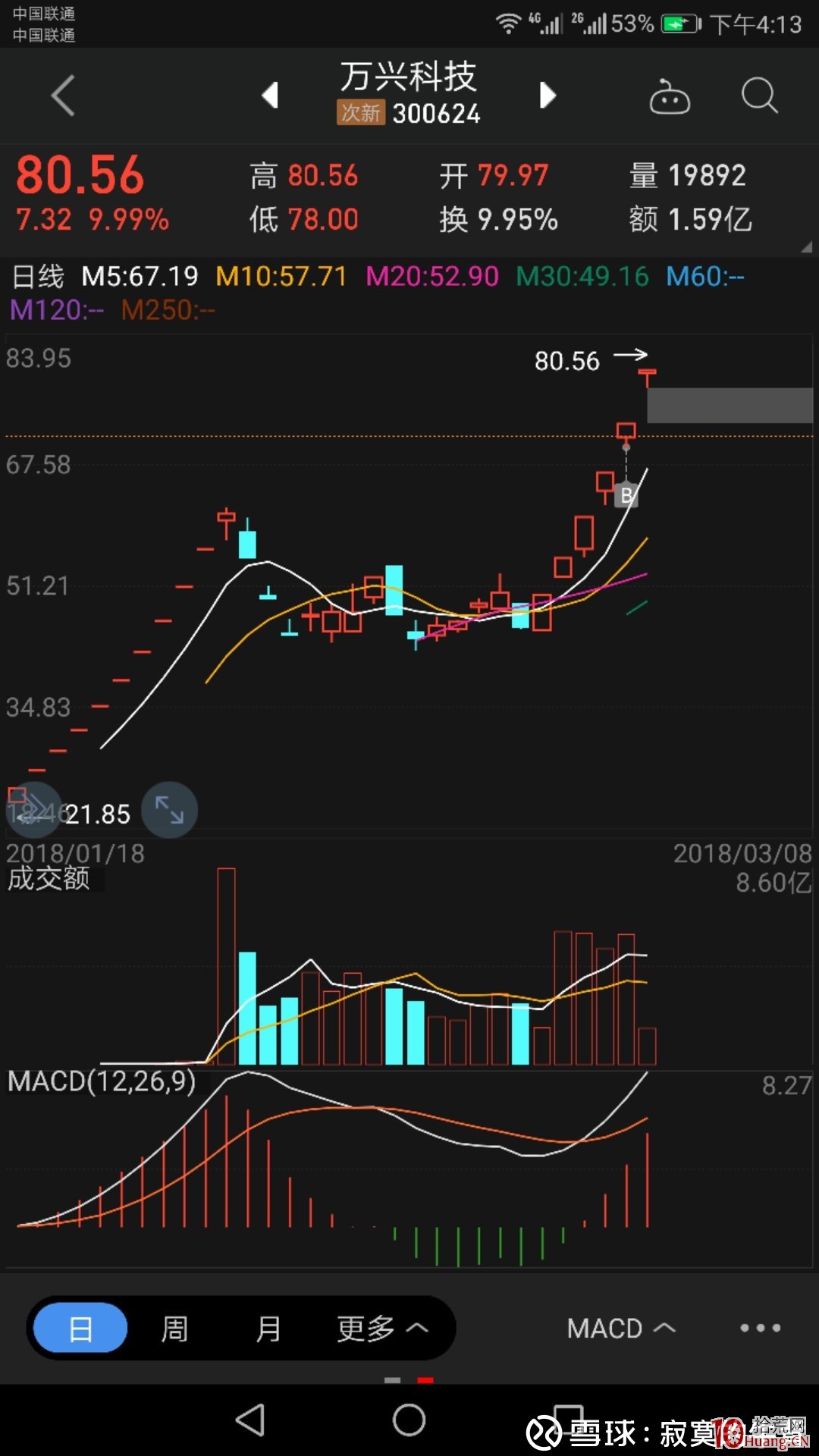Go back using the top-left arrow
Screen dimensions: 819x1456
pos(64,96)
